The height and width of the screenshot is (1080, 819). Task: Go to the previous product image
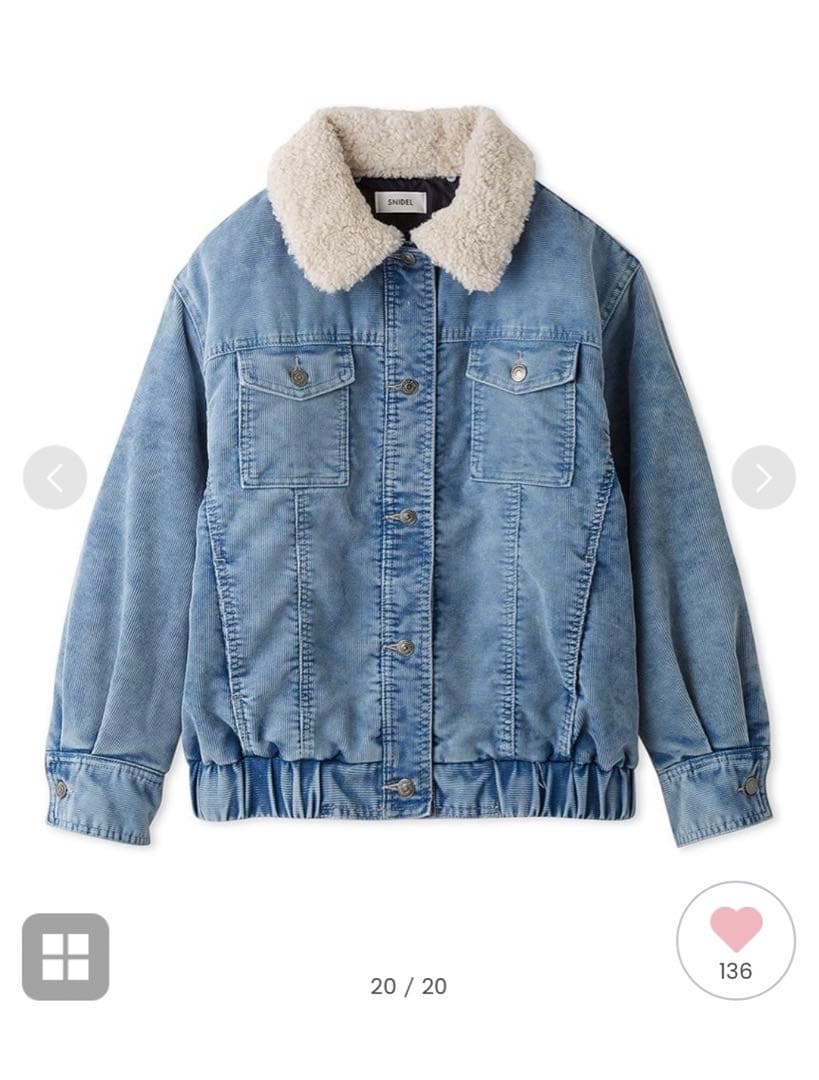(55, 477)
